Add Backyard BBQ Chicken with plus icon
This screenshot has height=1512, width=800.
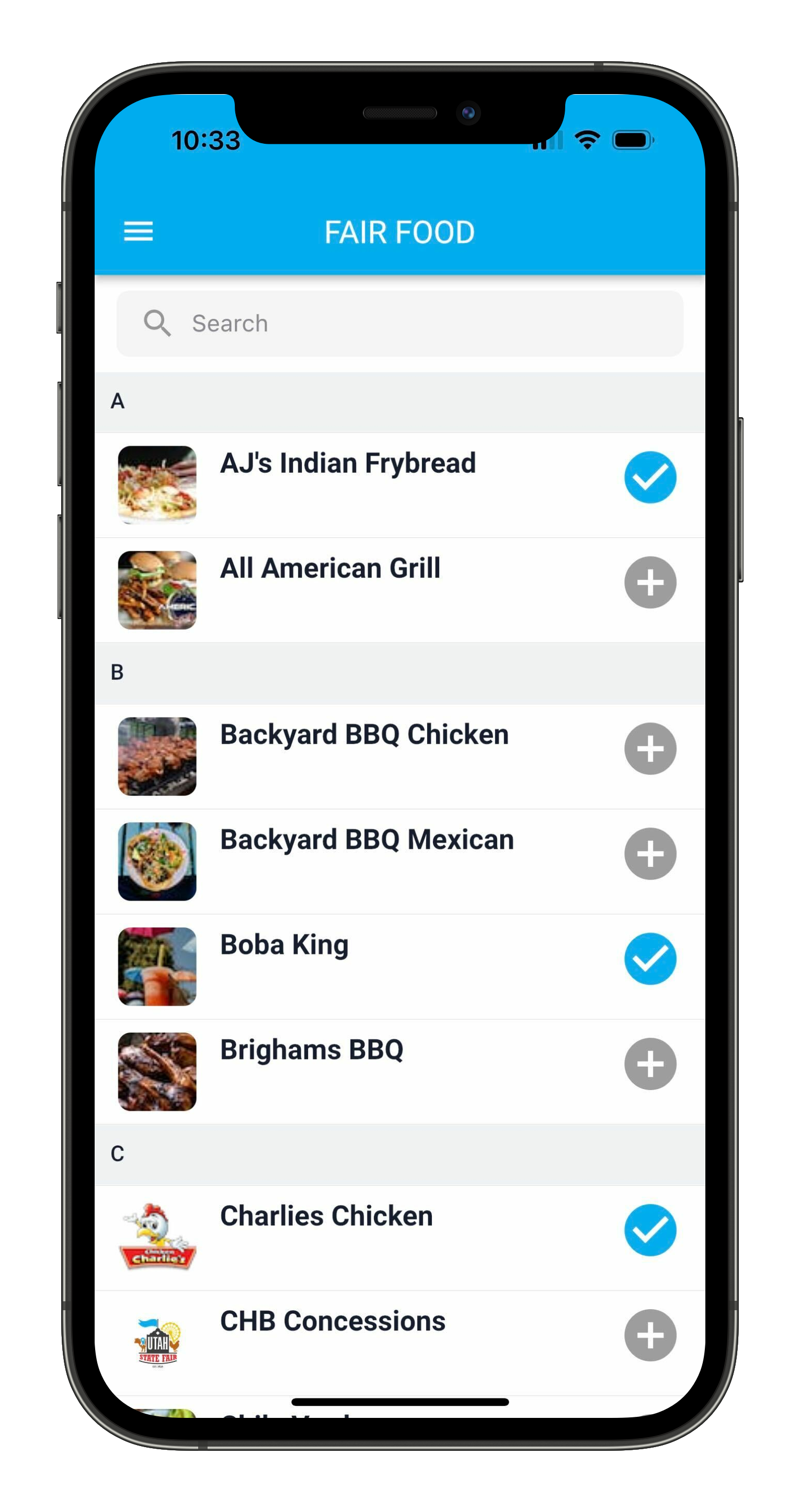650,748
